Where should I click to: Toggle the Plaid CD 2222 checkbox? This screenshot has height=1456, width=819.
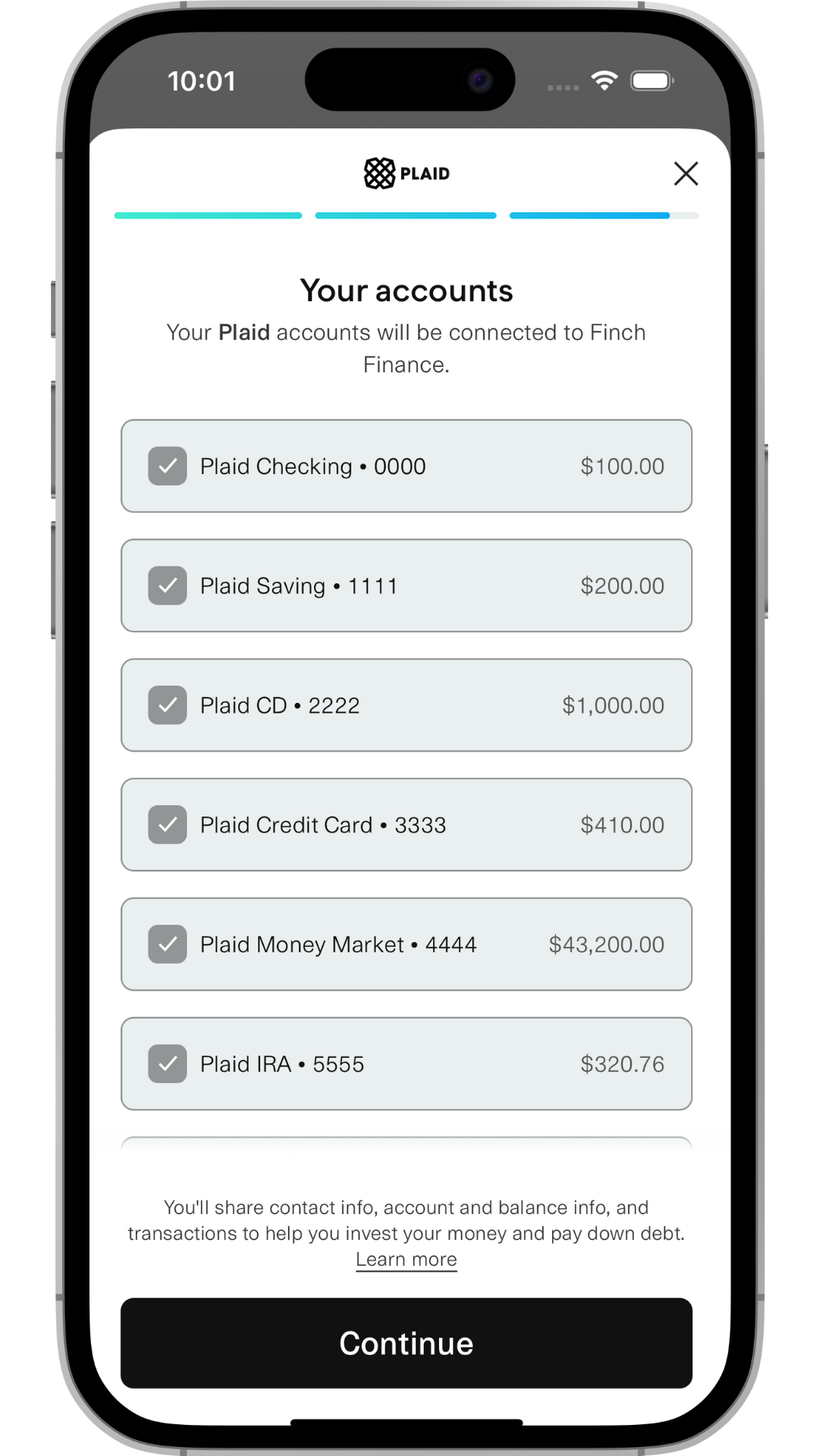click(x=168, y=705)
